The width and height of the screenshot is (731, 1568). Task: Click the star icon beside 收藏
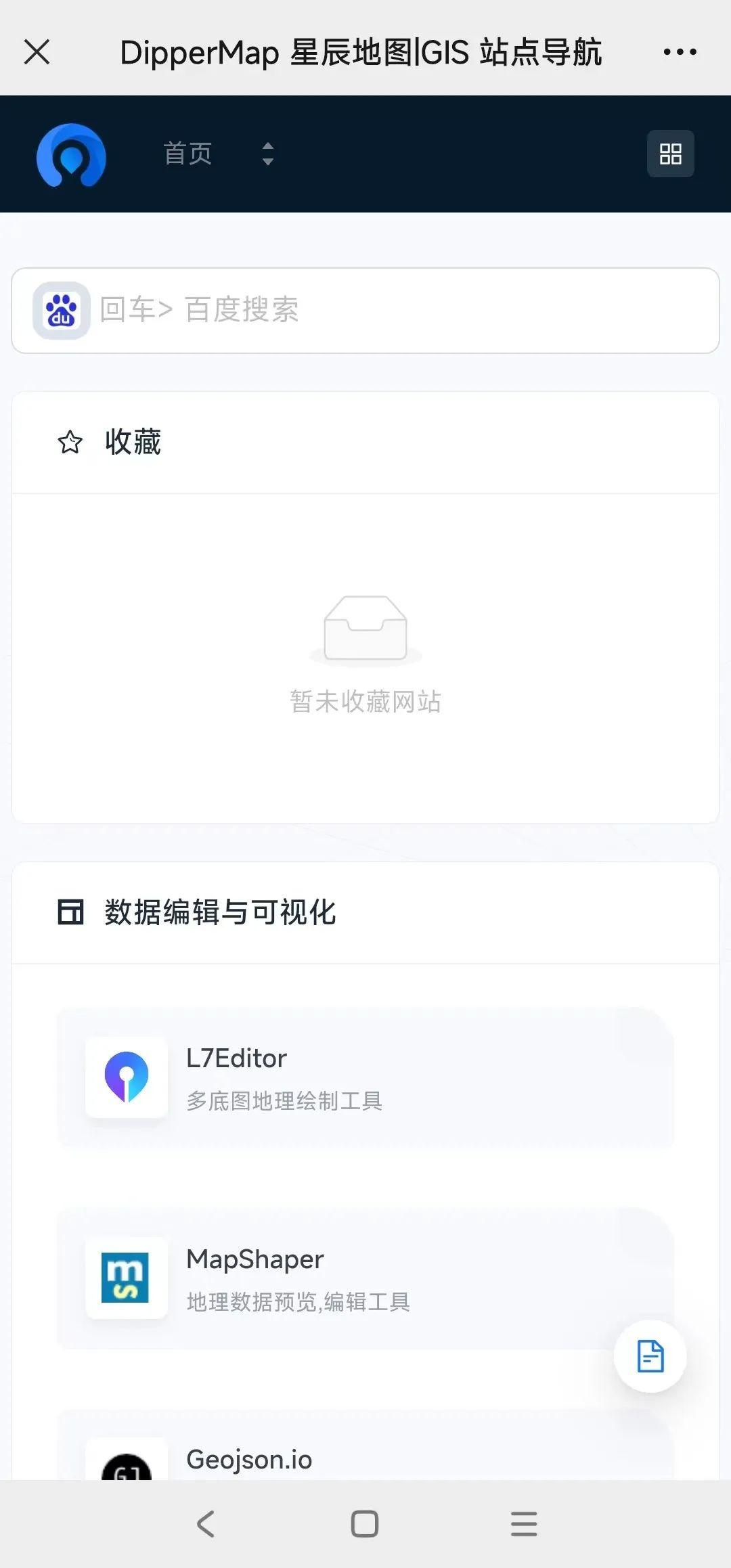(70, 442)
